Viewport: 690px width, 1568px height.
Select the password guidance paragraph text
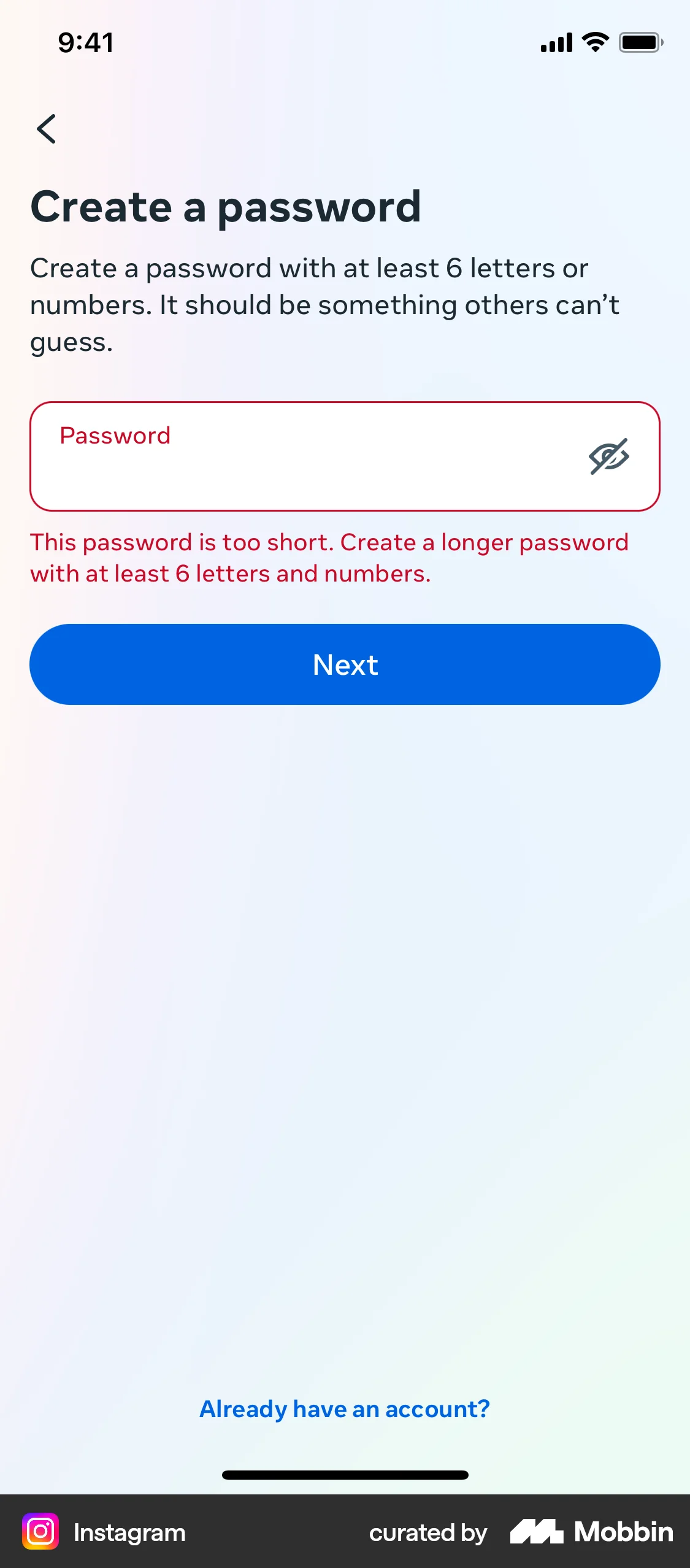point(325,304)
